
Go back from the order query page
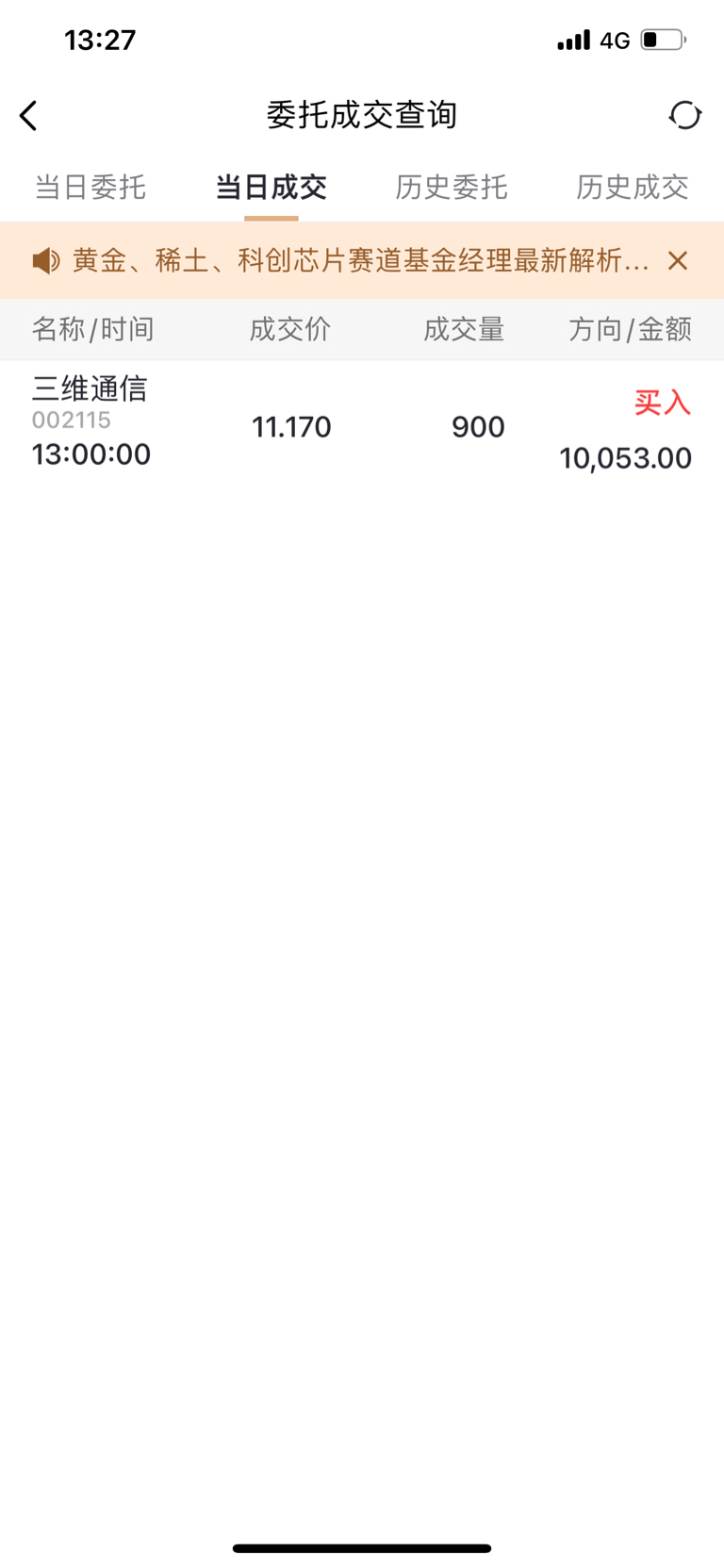29,116
